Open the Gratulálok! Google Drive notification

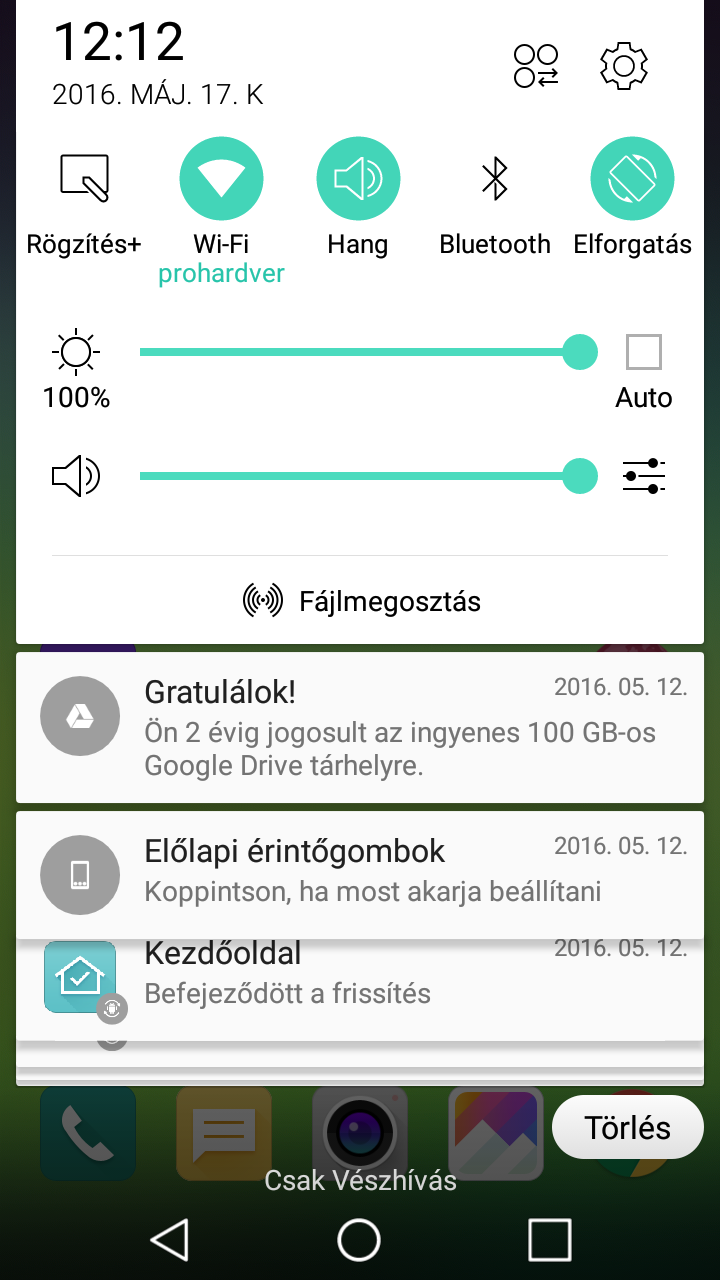click(360, 727)
